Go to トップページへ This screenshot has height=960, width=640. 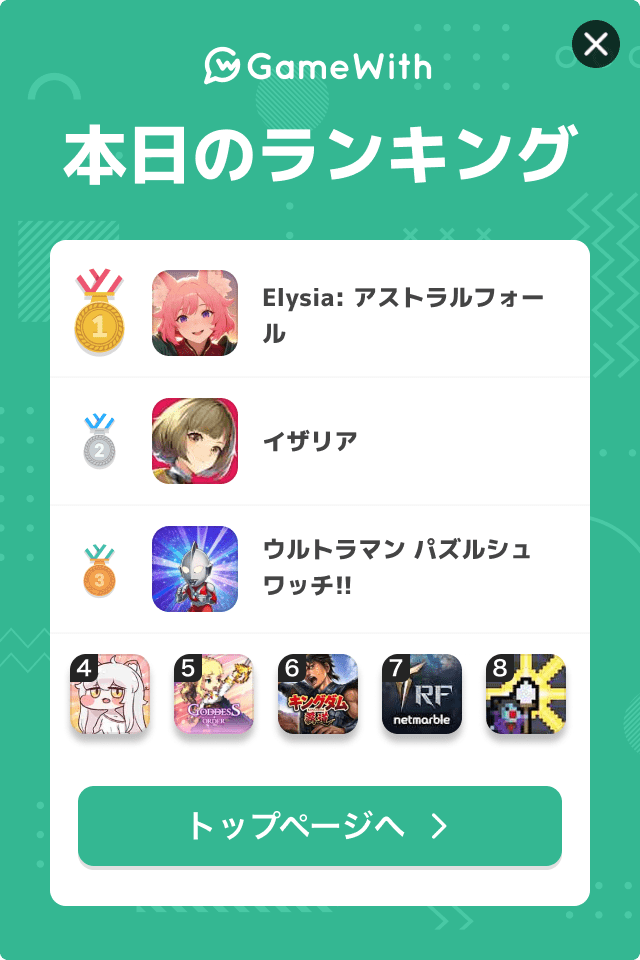[320, 826]
